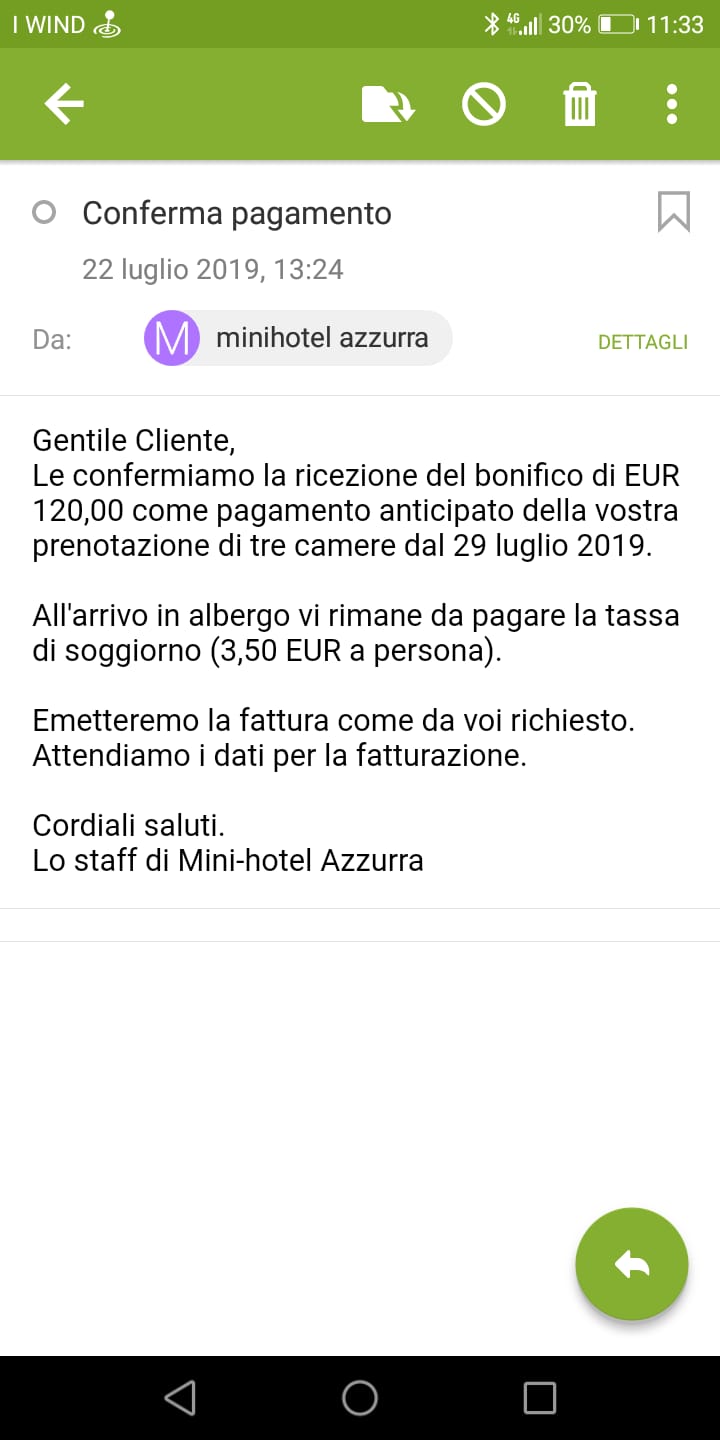Open the recent apps view
Screen dimensions: 720x1440
[x=540, y=1398]
